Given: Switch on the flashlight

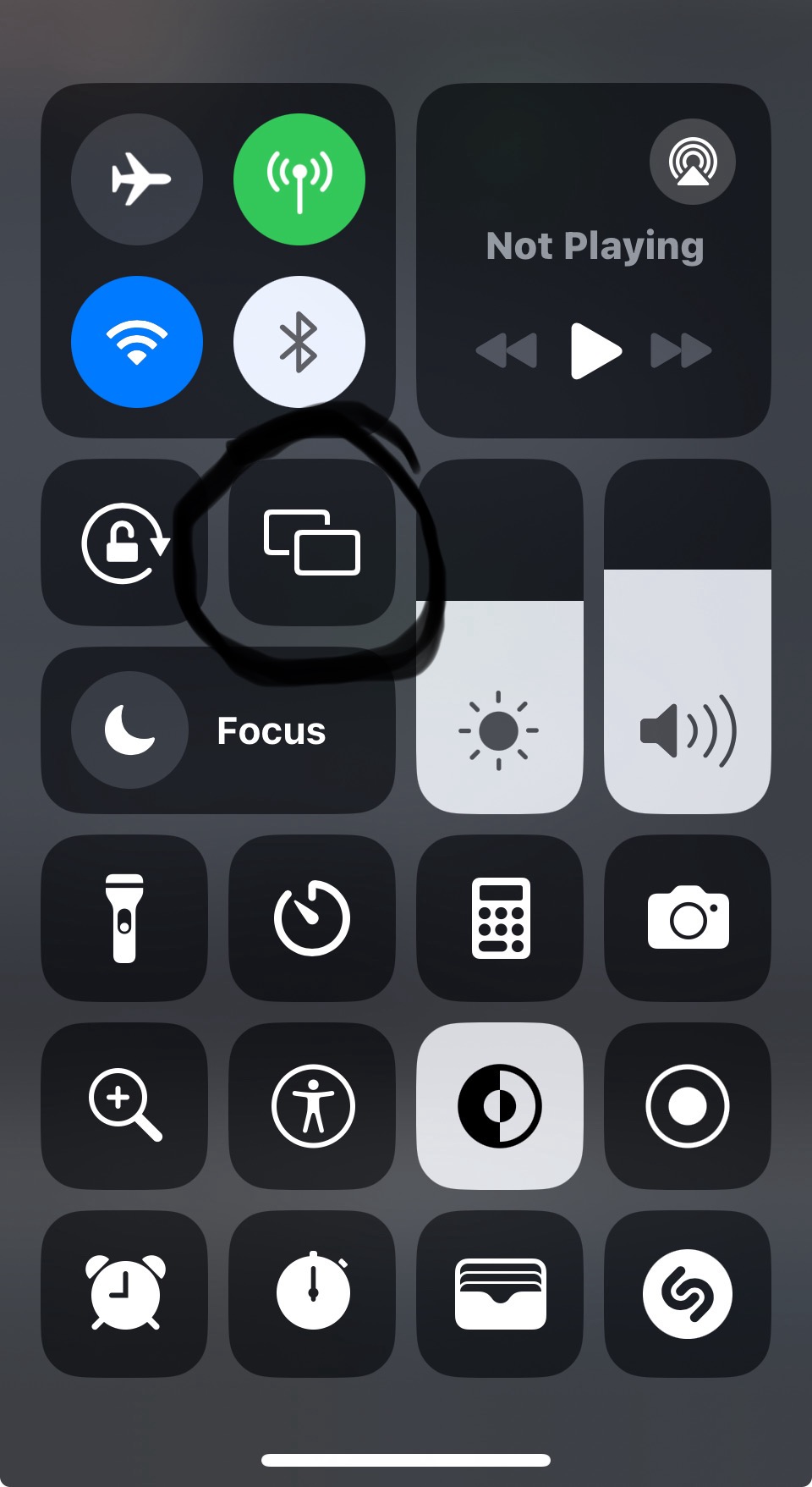Looking at the screenshot, I should coord(124,918).
